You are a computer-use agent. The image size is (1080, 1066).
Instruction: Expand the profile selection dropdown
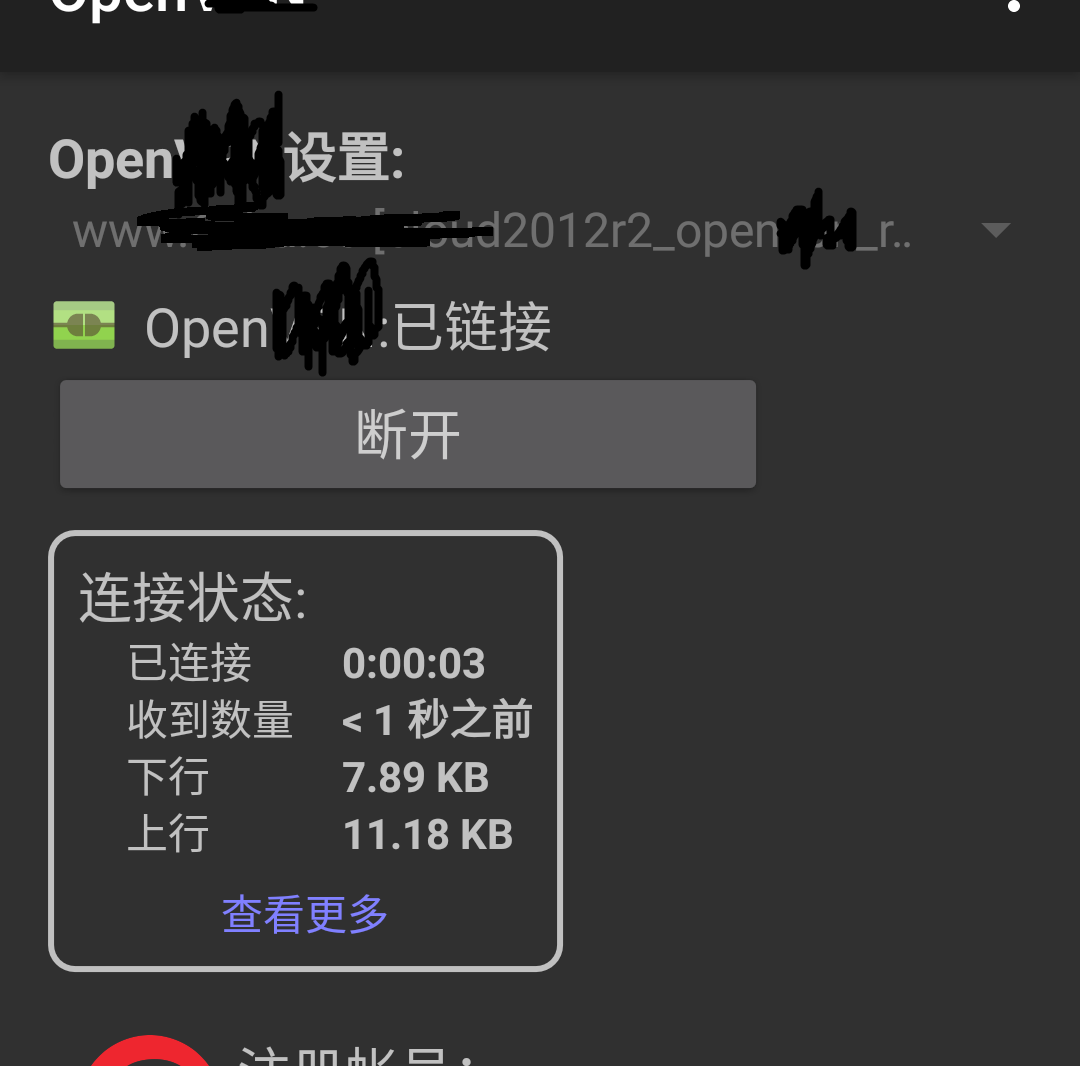[995, 231]
